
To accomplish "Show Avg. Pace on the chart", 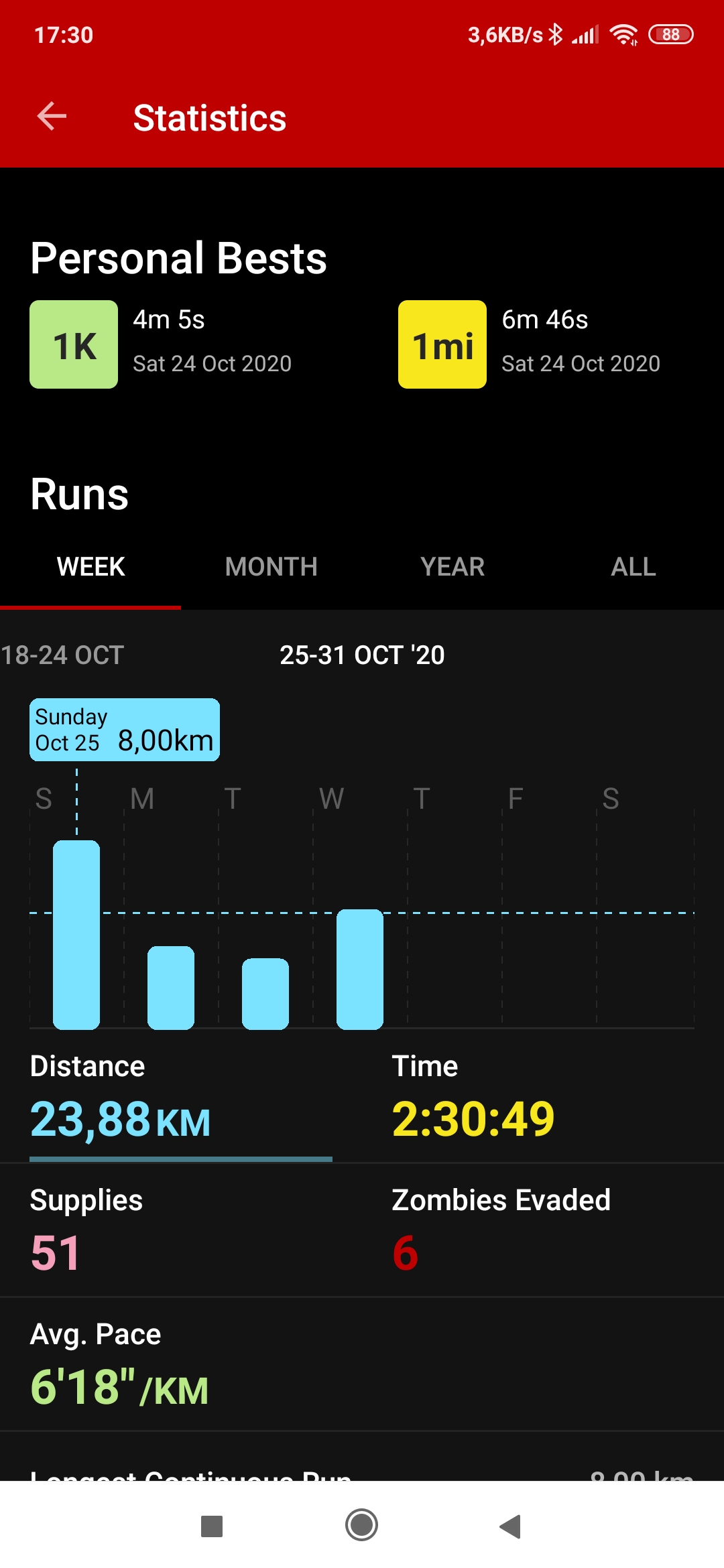I will (362, 1364).
